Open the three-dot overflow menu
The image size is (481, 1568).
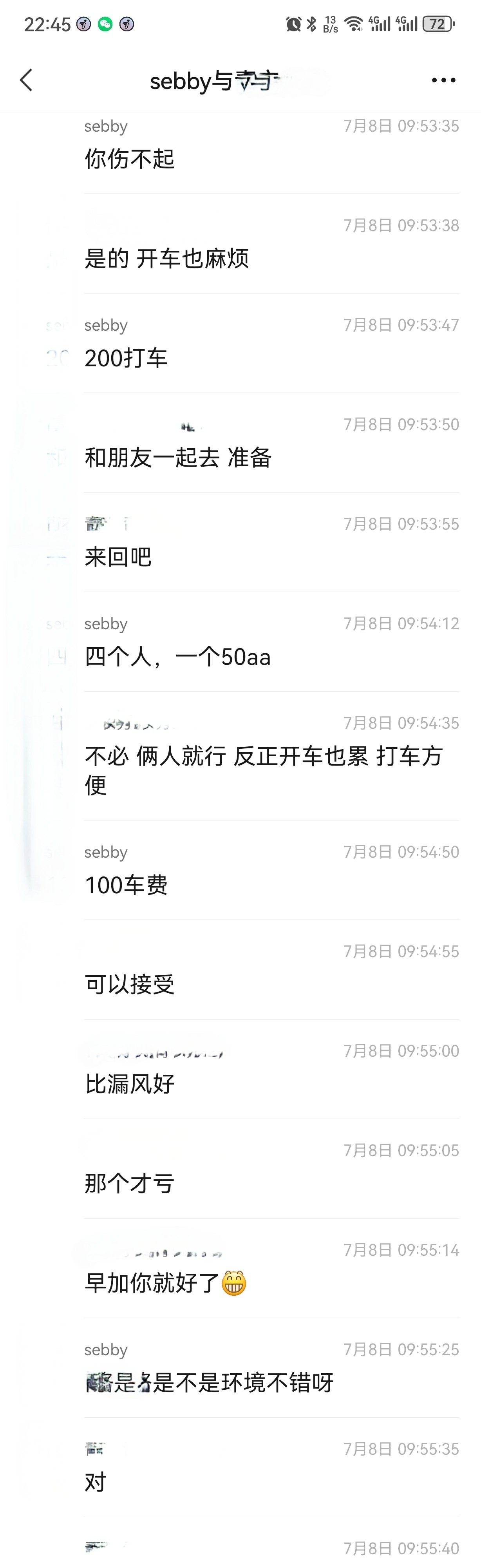coord(443,80)
